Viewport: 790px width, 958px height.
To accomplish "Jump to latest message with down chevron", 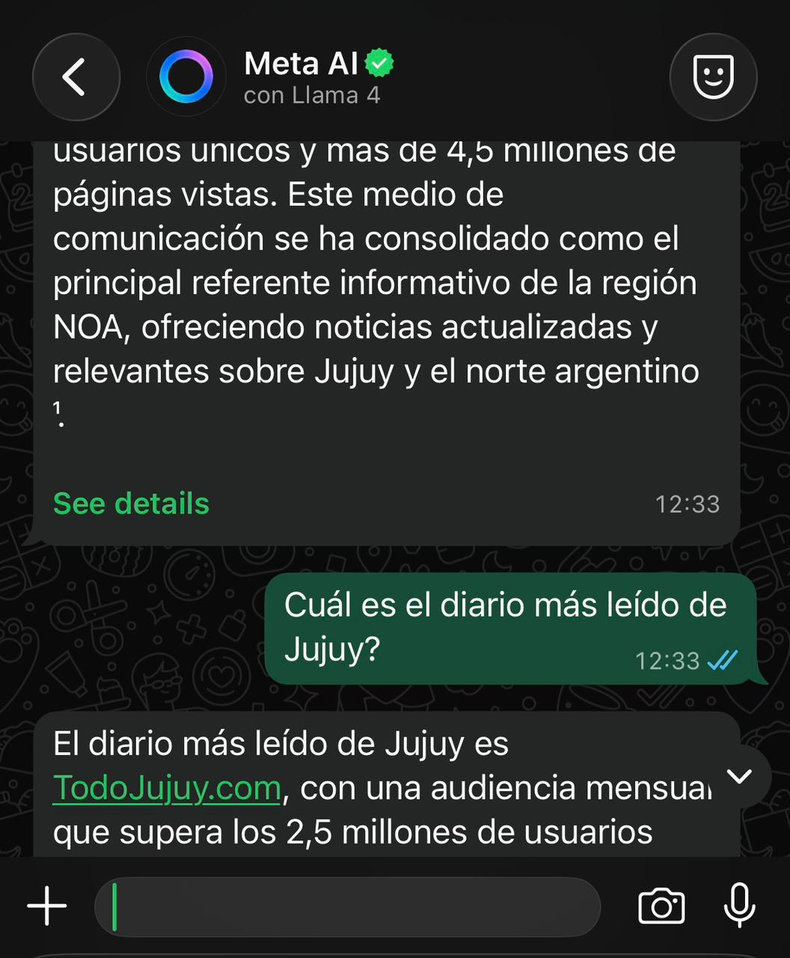I will 739,776.
